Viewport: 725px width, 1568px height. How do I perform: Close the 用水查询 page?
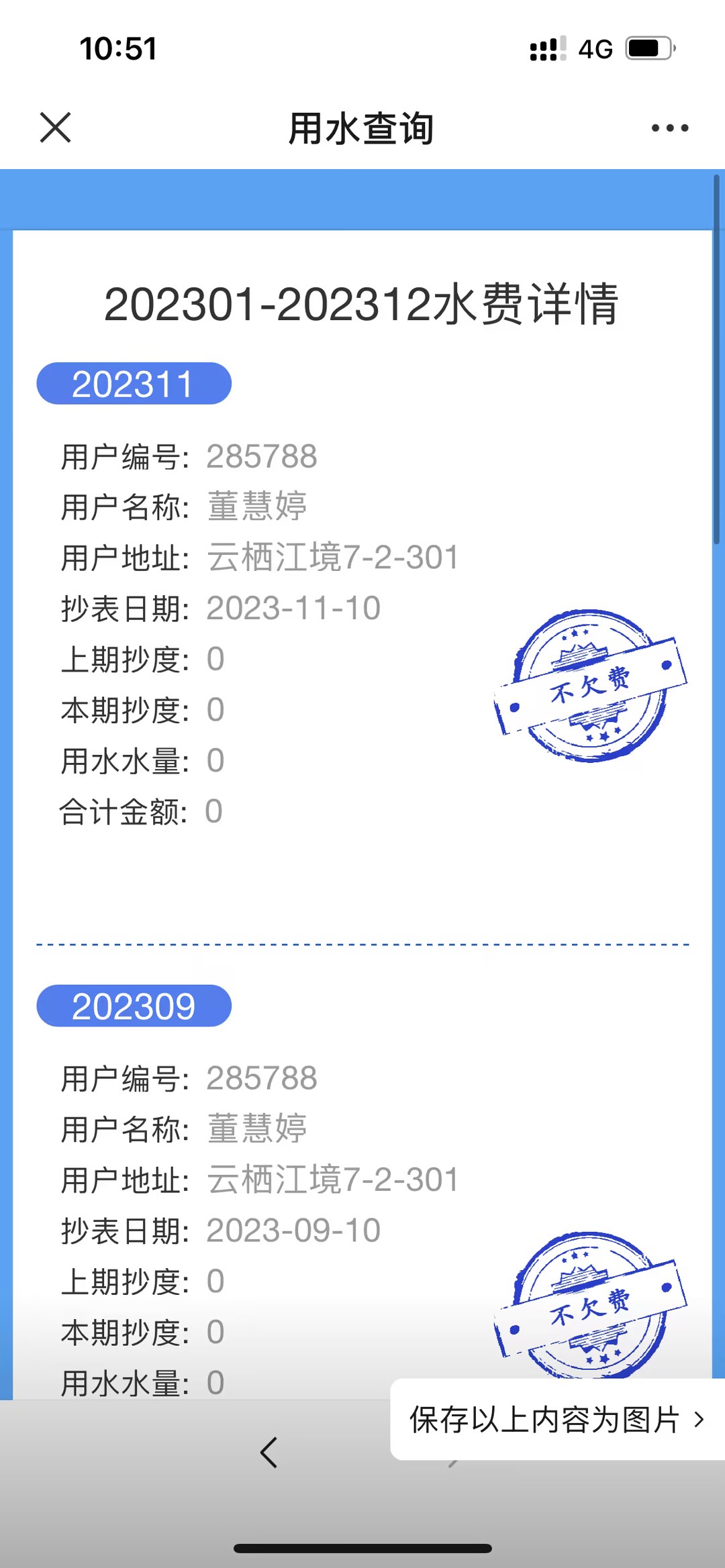click(x=55, y=127)
